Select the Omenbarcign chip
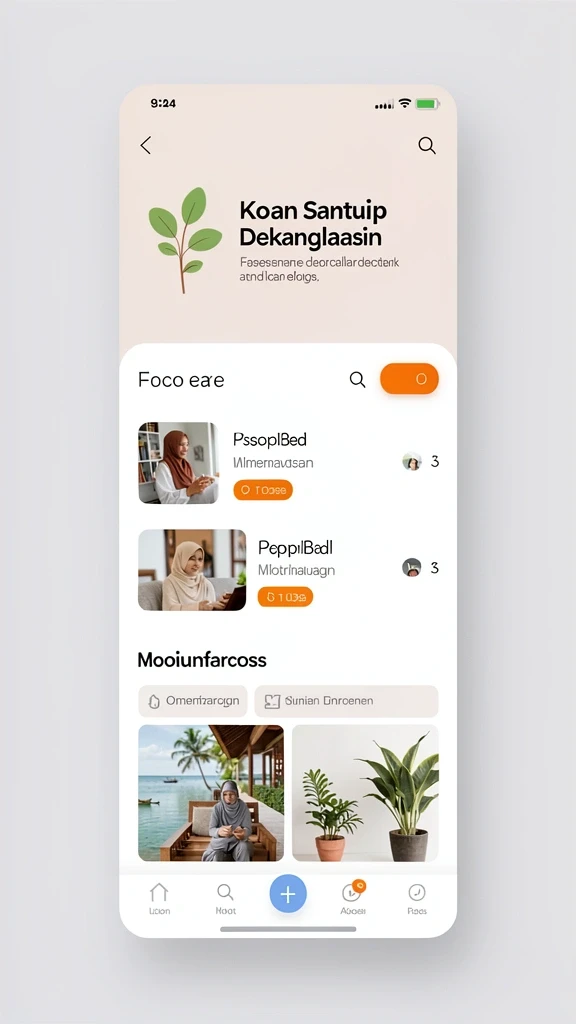 [193, 701]
